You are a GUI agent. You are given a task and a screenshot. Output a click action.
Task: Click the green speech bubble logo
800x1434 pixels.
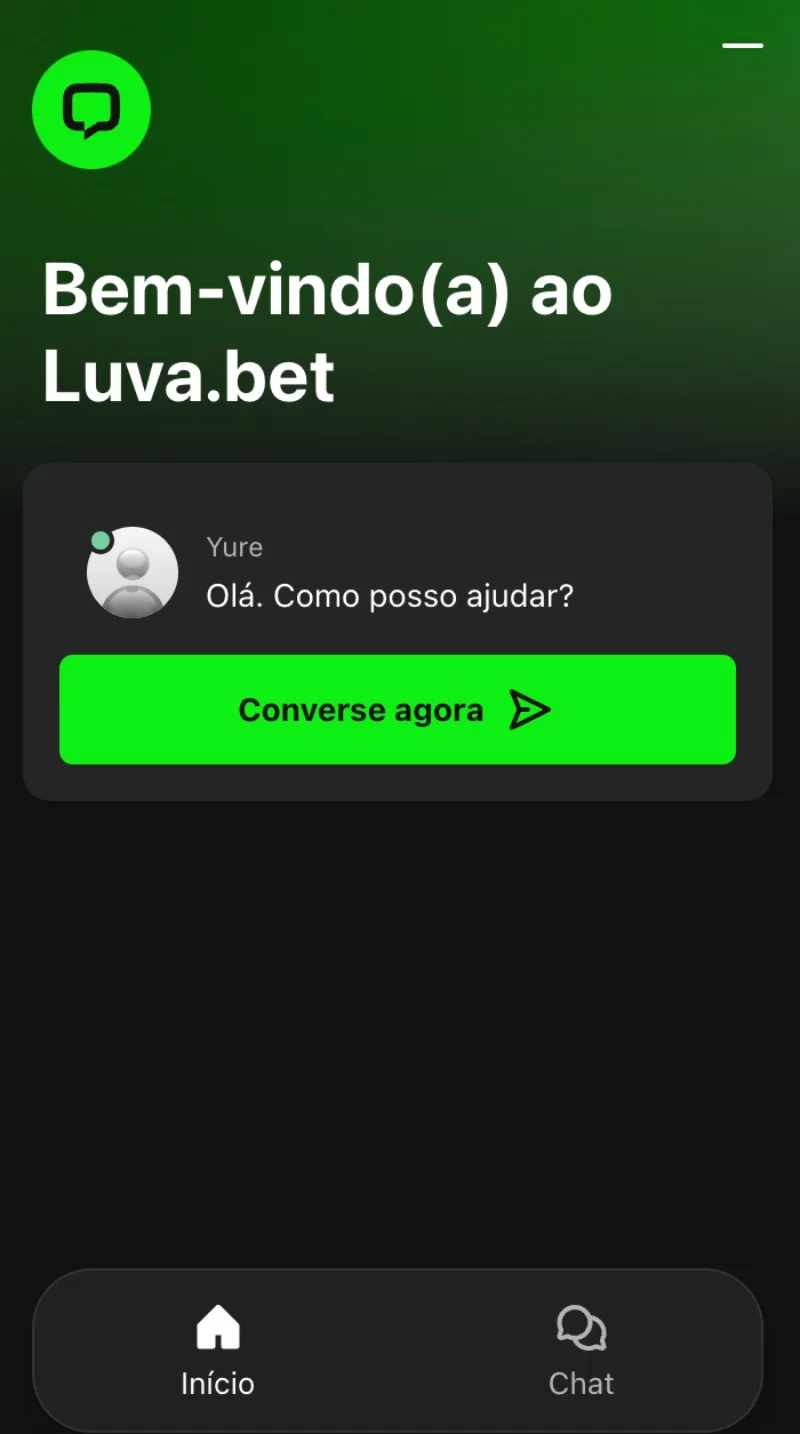(91, 110)
